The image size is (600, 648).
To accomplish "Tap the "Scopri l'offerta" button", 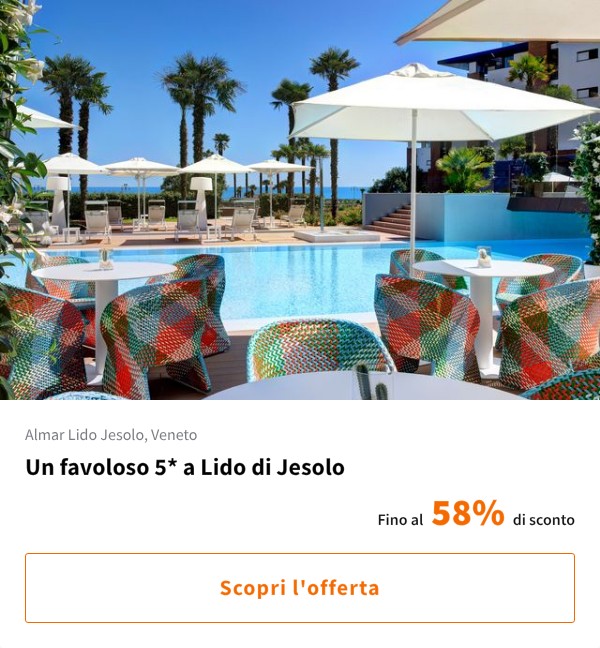I will 300,588.
